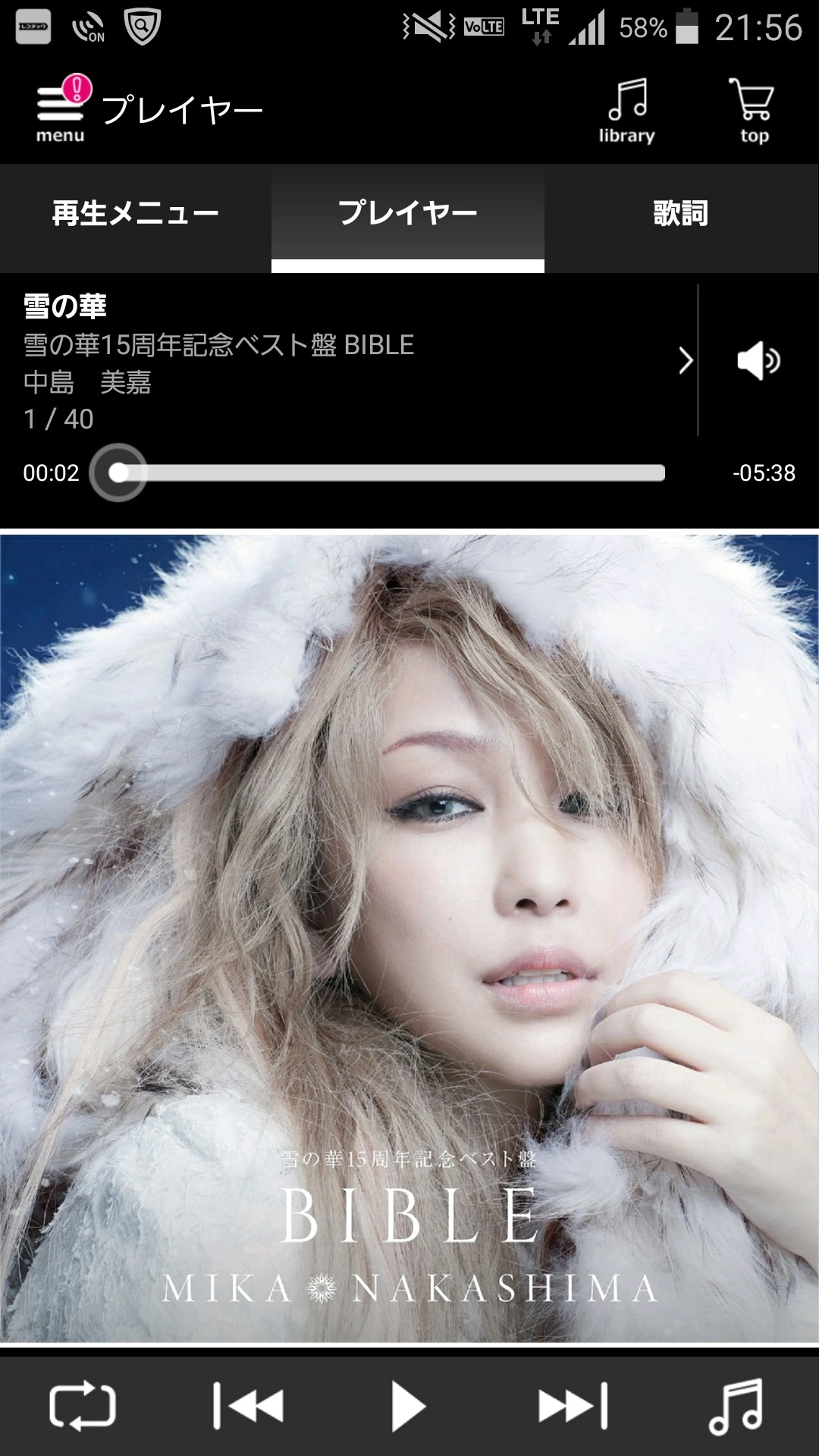Open the volume control speaker icon
Screen dimensions: 819x1456
[x=758, y=361]
